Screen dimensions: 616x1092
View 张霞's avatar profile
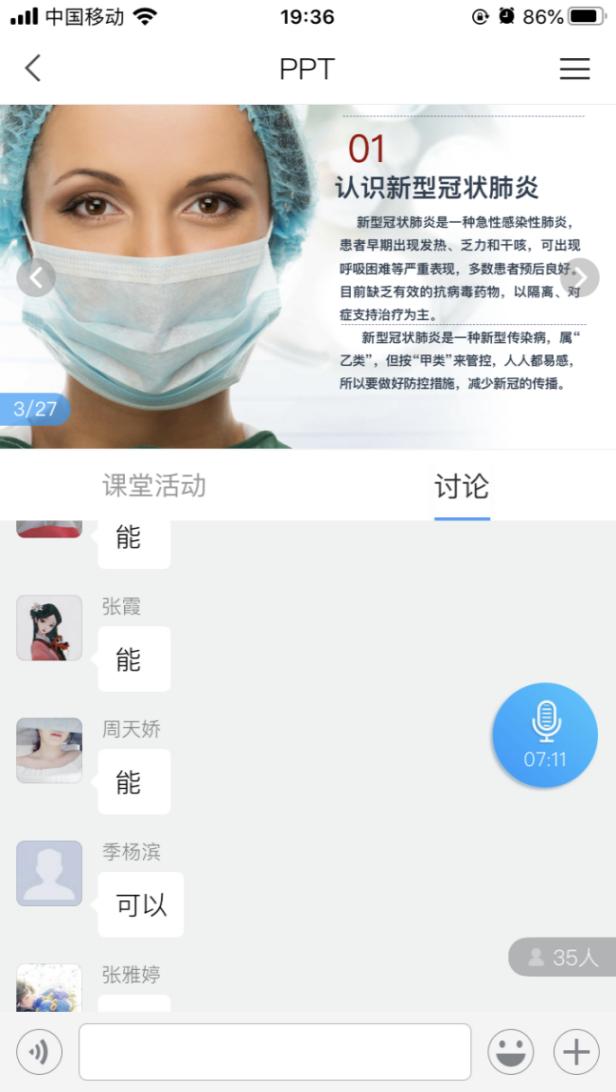point(49,628)
